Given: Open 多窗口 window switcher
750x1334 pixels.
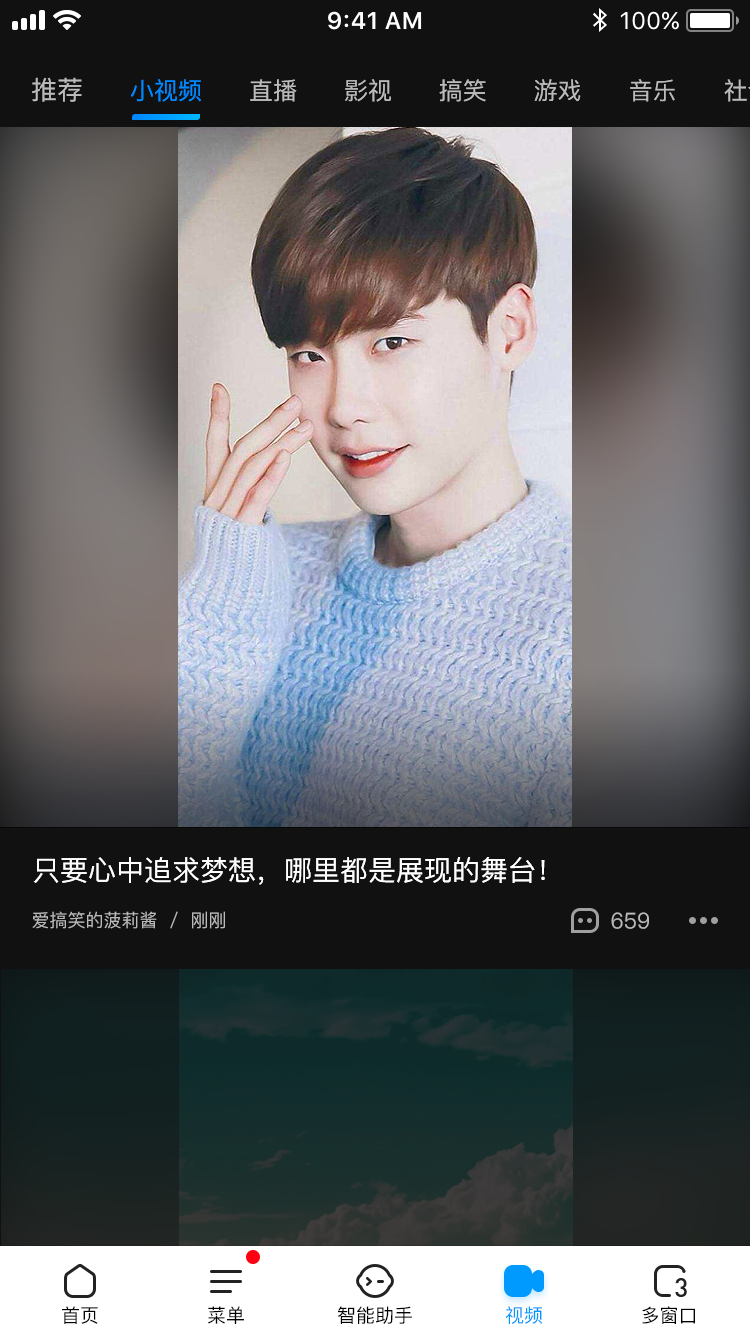Looking at the screenshot, I should point(669,1292).
